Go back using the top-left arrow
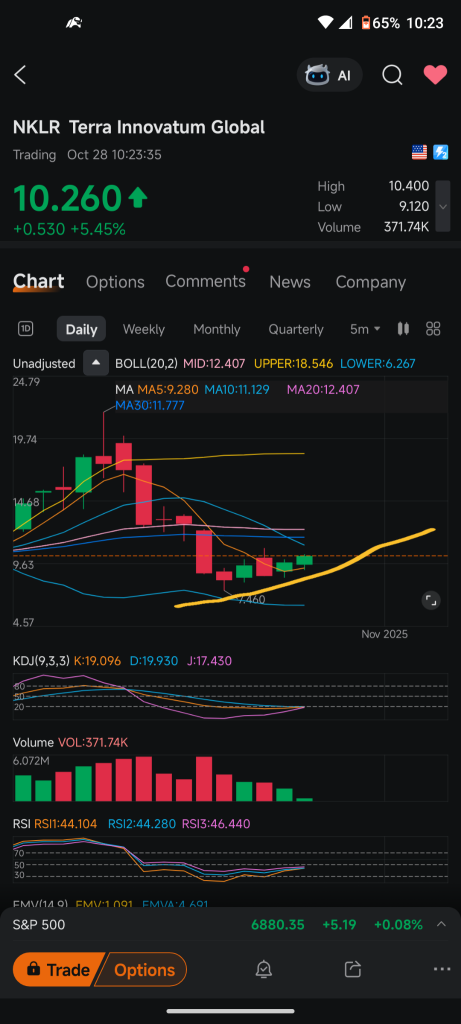Screen dimensions: 461x1024 (x=20, y=75)
